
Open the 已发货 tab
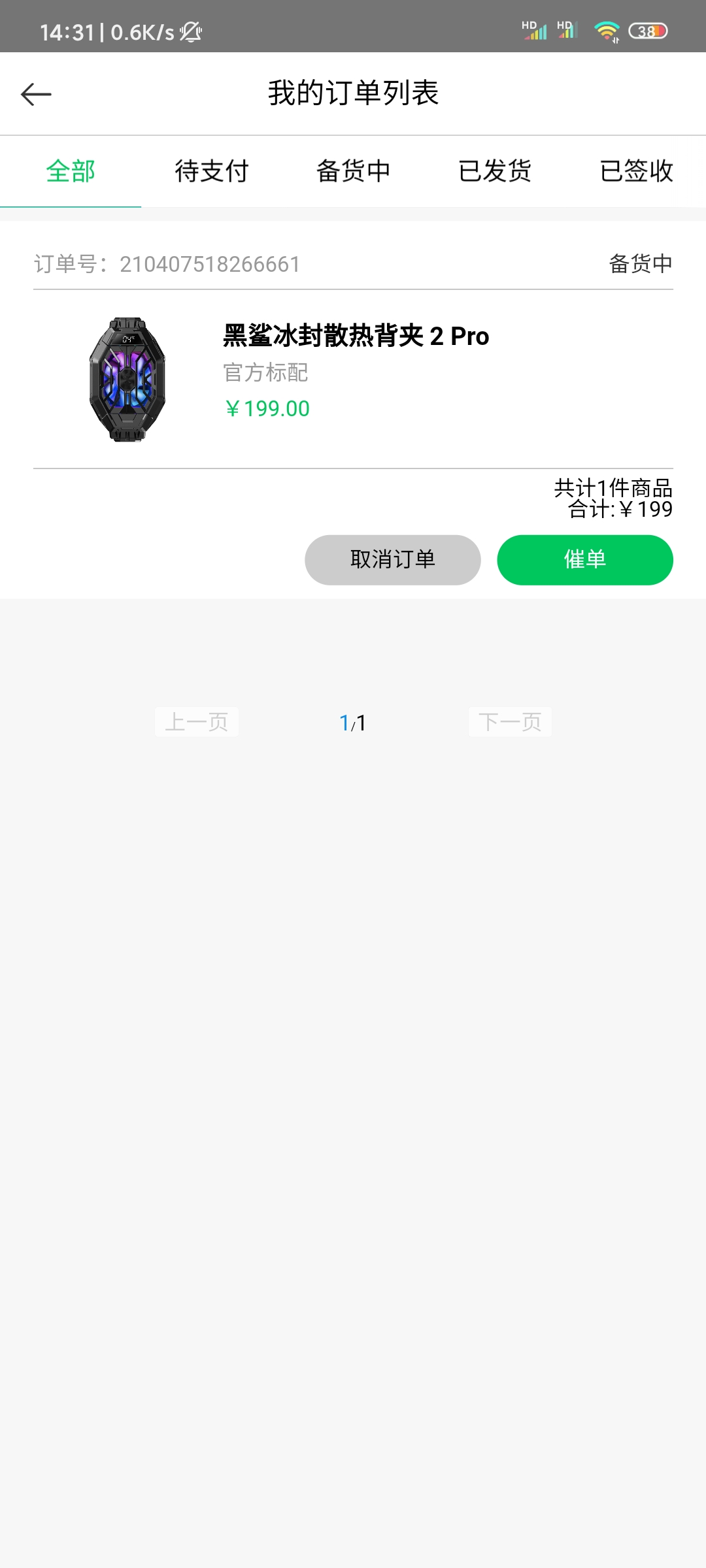point(495,171)
